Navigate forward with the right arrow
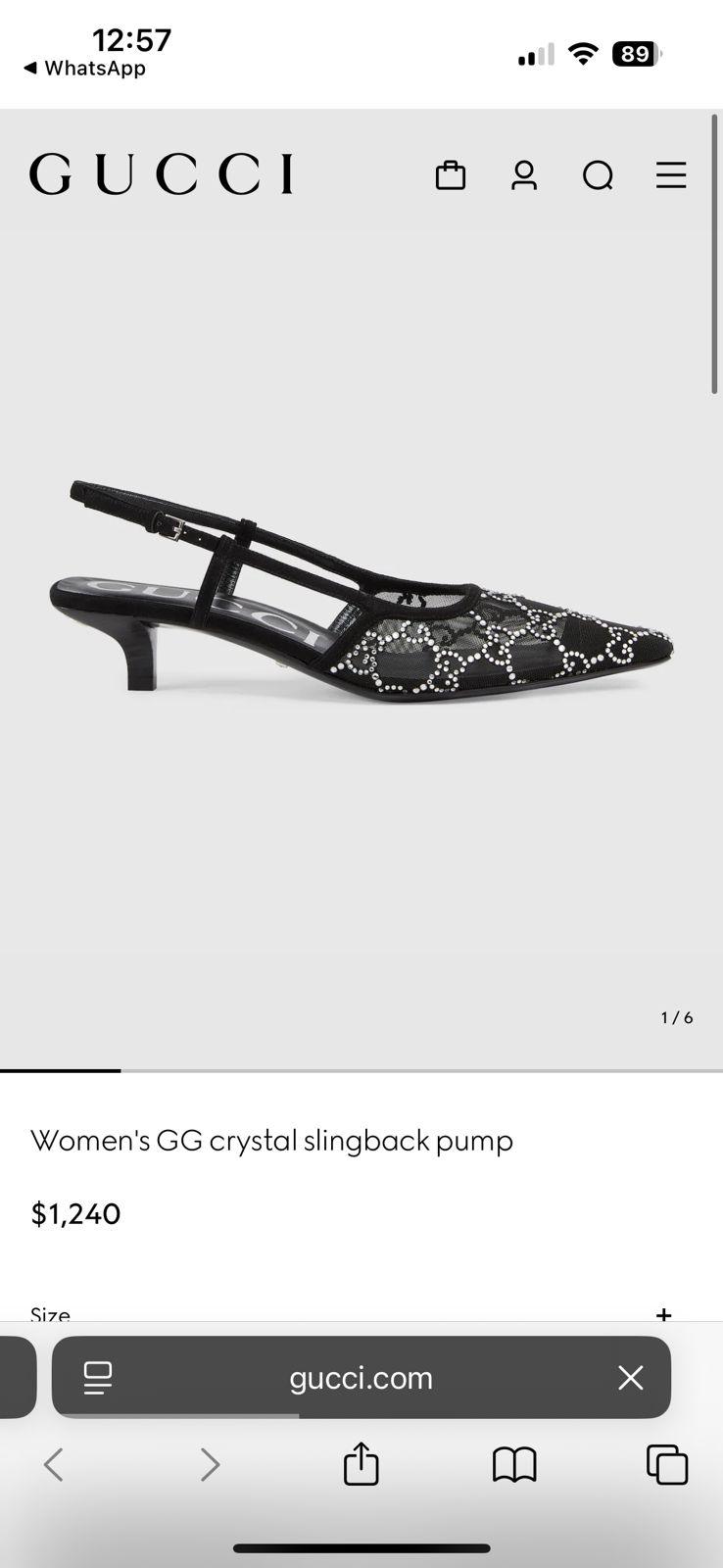 [209, 1464]
